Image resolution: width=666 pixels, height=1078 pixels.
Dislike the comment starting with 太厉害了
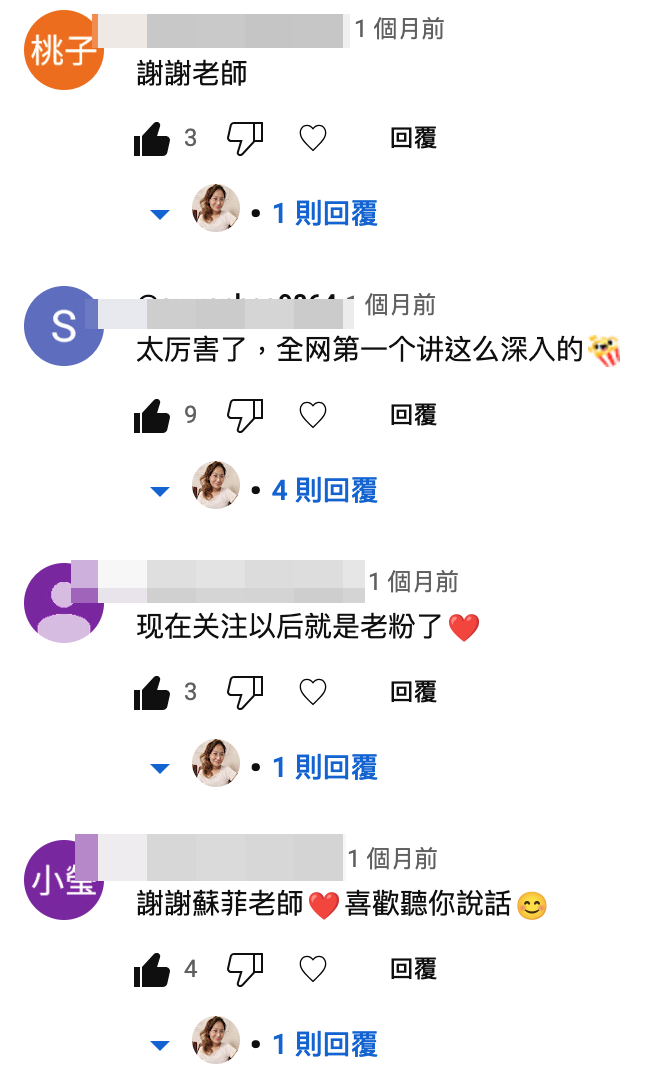(245, 416)
